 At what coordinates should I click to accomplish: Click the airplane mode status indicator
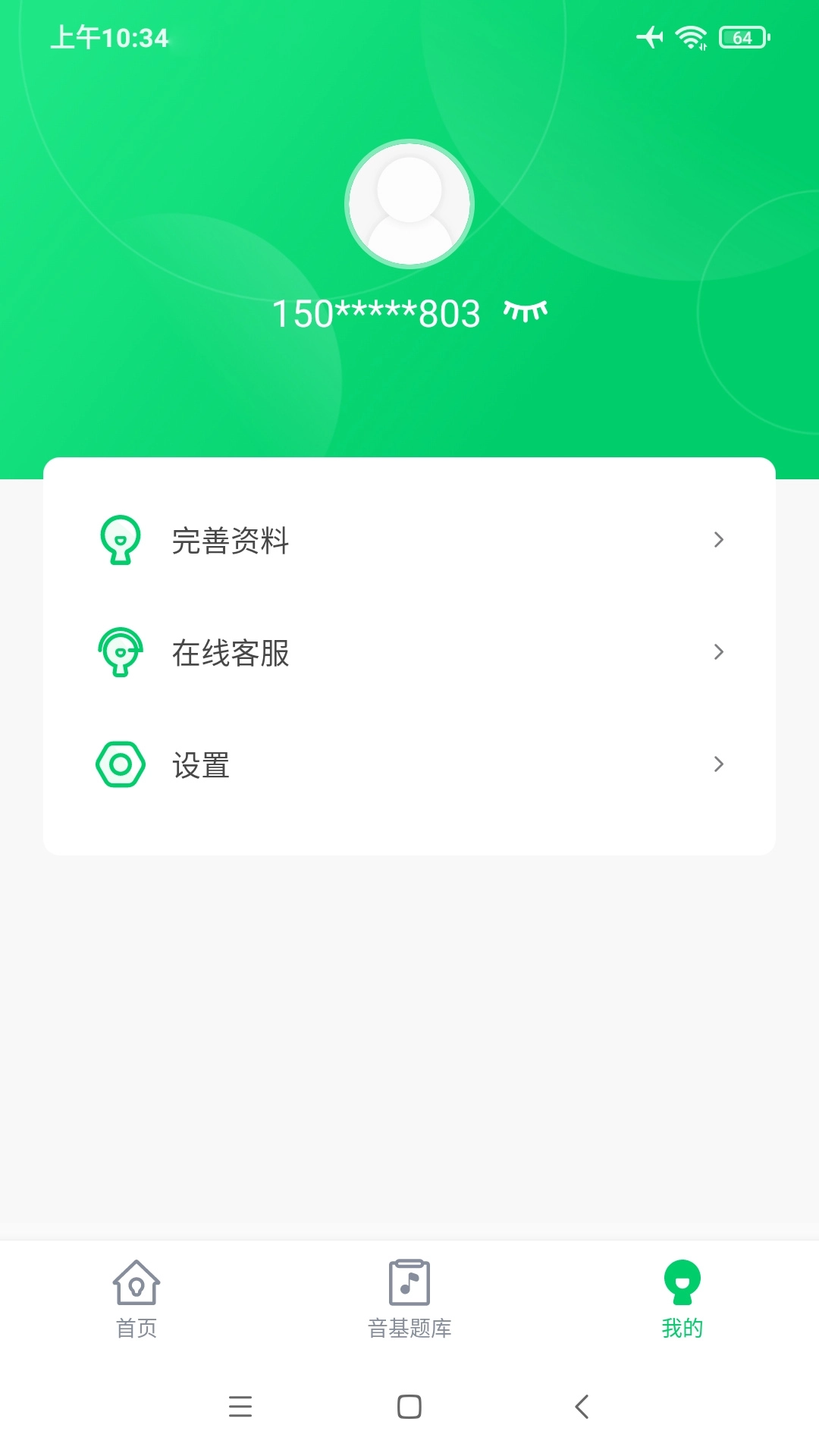point(649,36)
